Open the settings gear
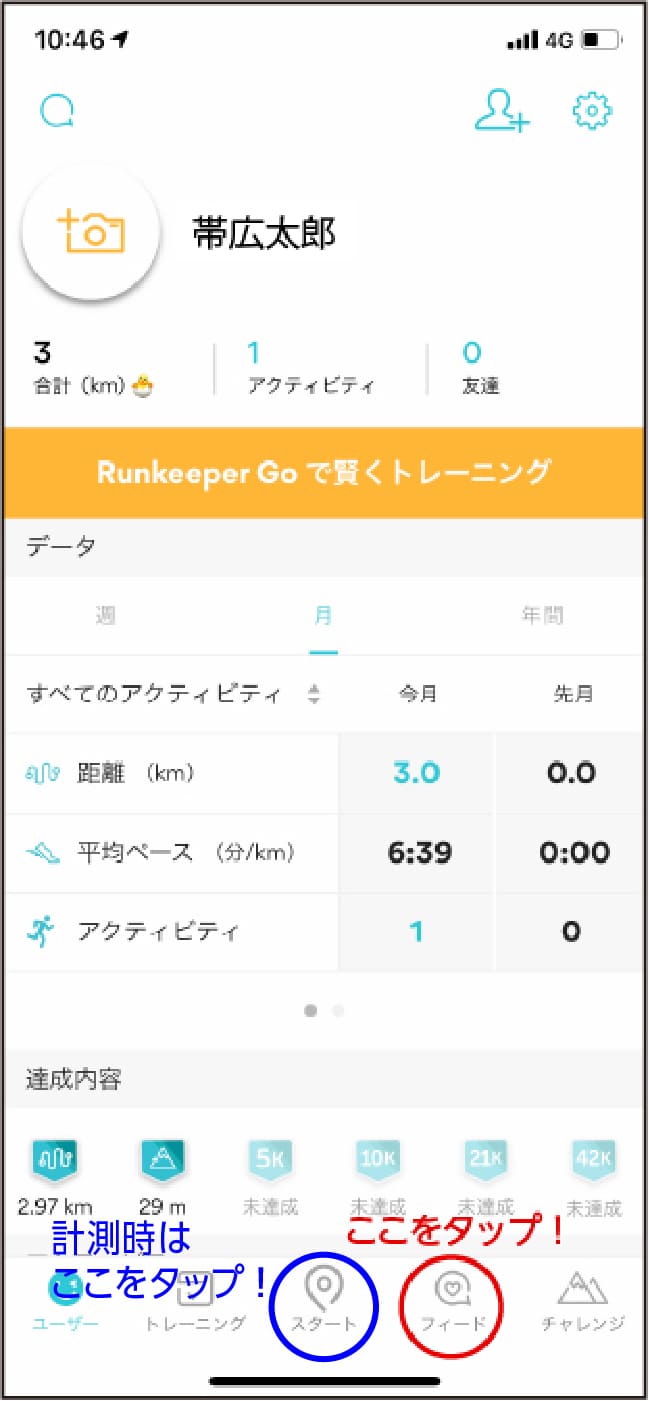The height and width of the screenshot is (1401, 649). [591, 111]
